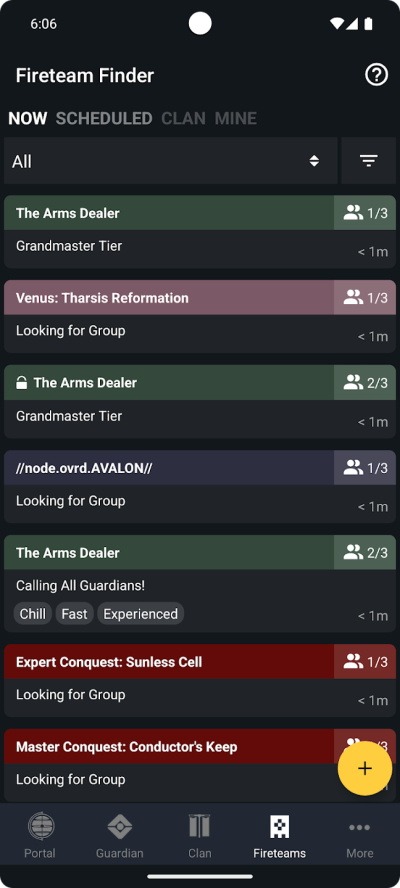Open the filter options icon
Viewport: 400px width, 888px height.
pos(369,161)
